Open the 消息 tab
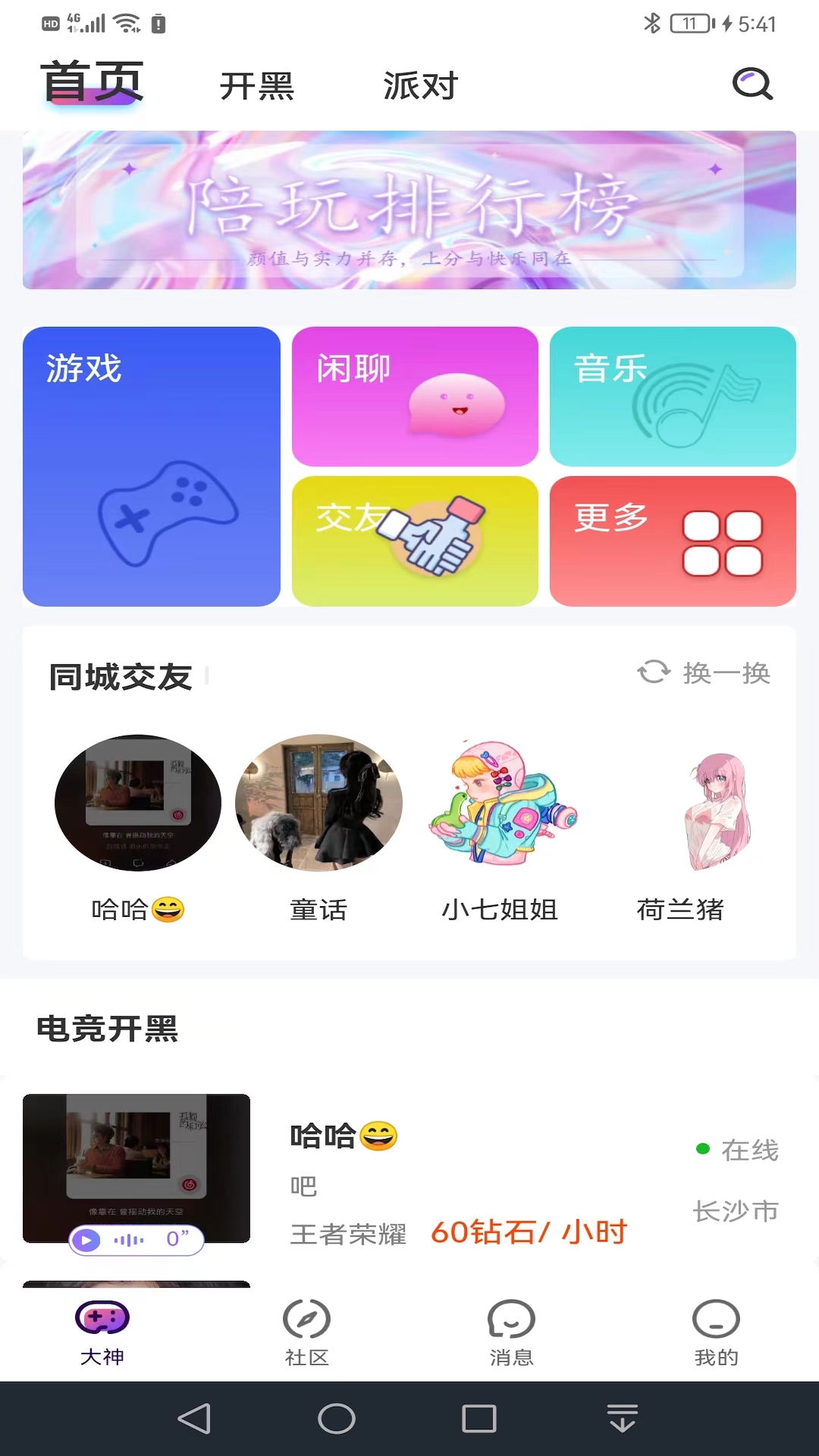This screenshot has width=819, height=1456. [x=512, y=1332]
